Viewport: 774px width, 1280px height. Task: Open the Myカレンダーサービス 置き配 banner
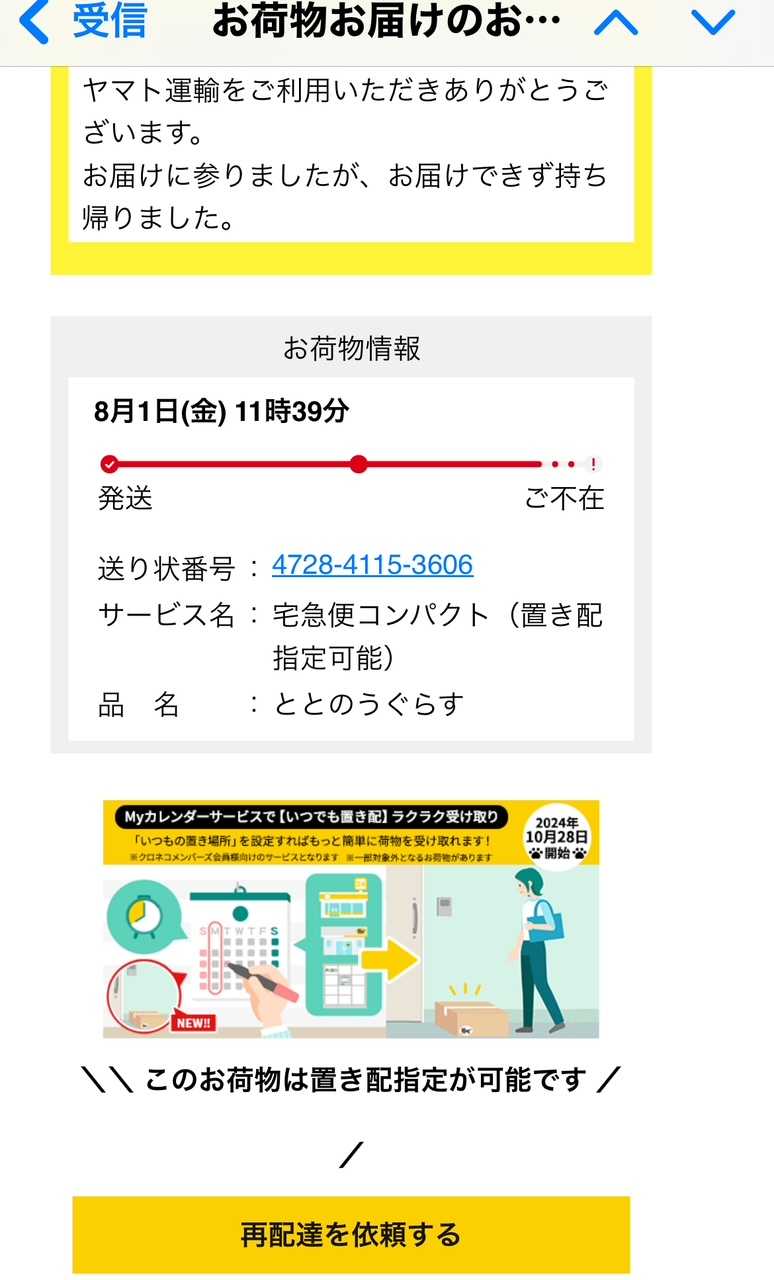click(351, 918)
